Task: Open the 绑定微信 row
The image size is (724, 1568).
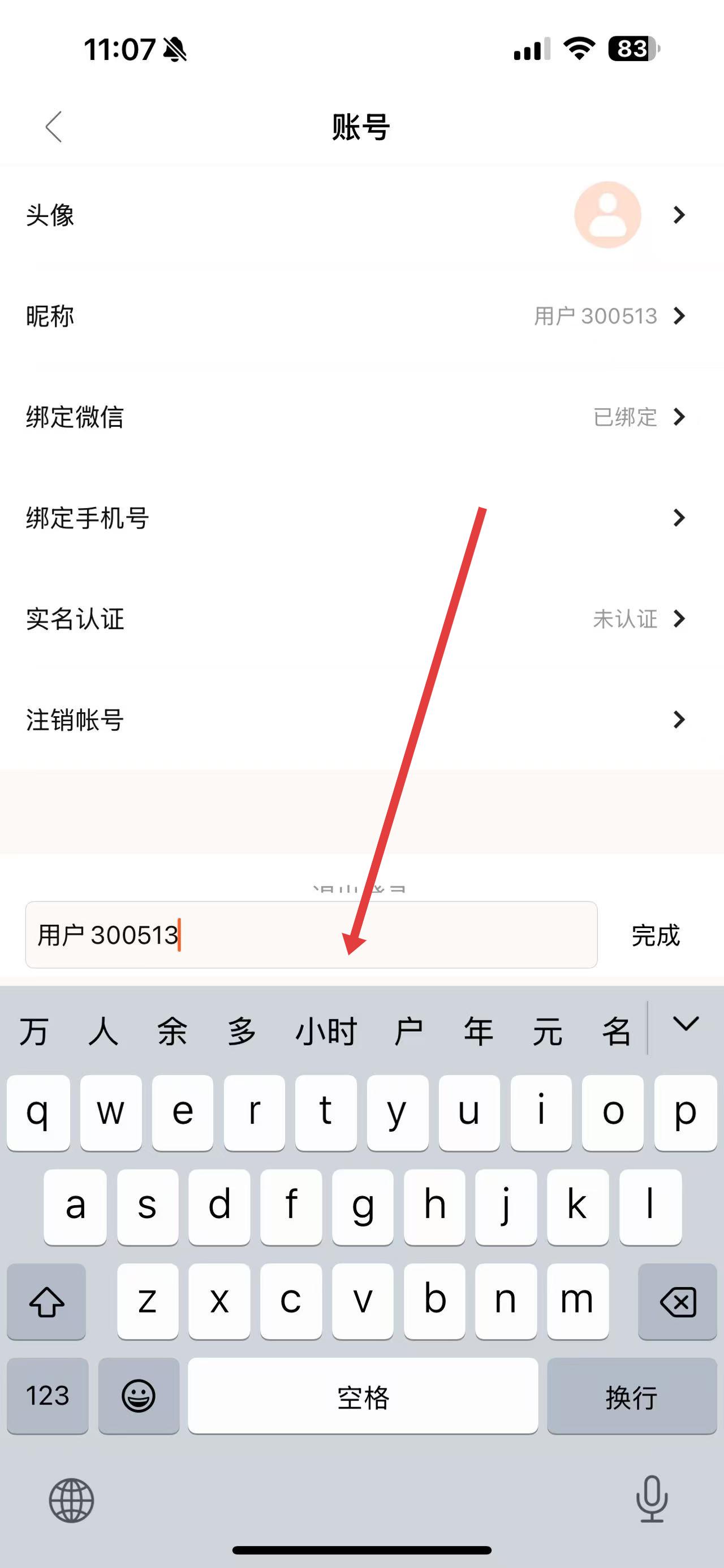Action: (x=361, y=417)
